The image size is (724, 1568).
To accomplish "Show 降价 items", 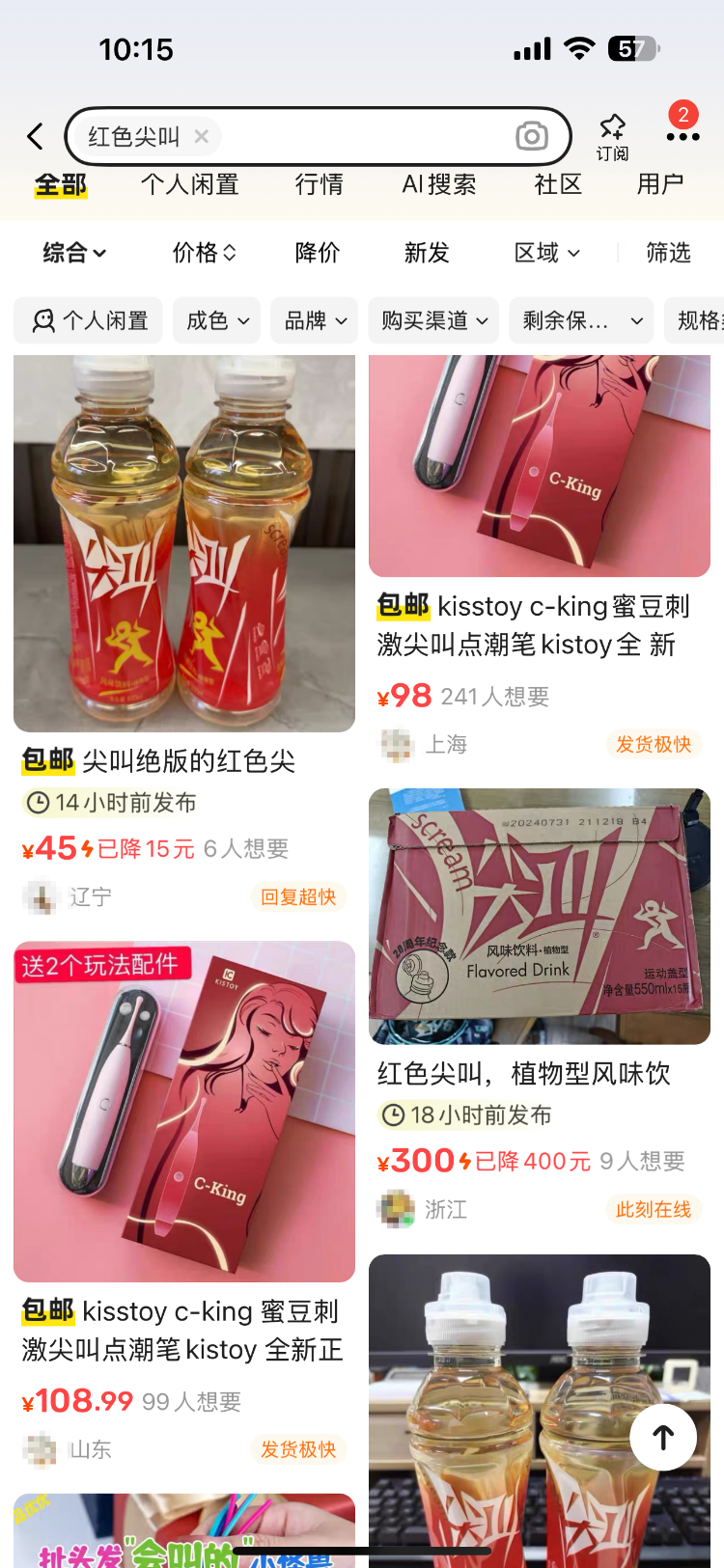I will (x=318, y=253).
